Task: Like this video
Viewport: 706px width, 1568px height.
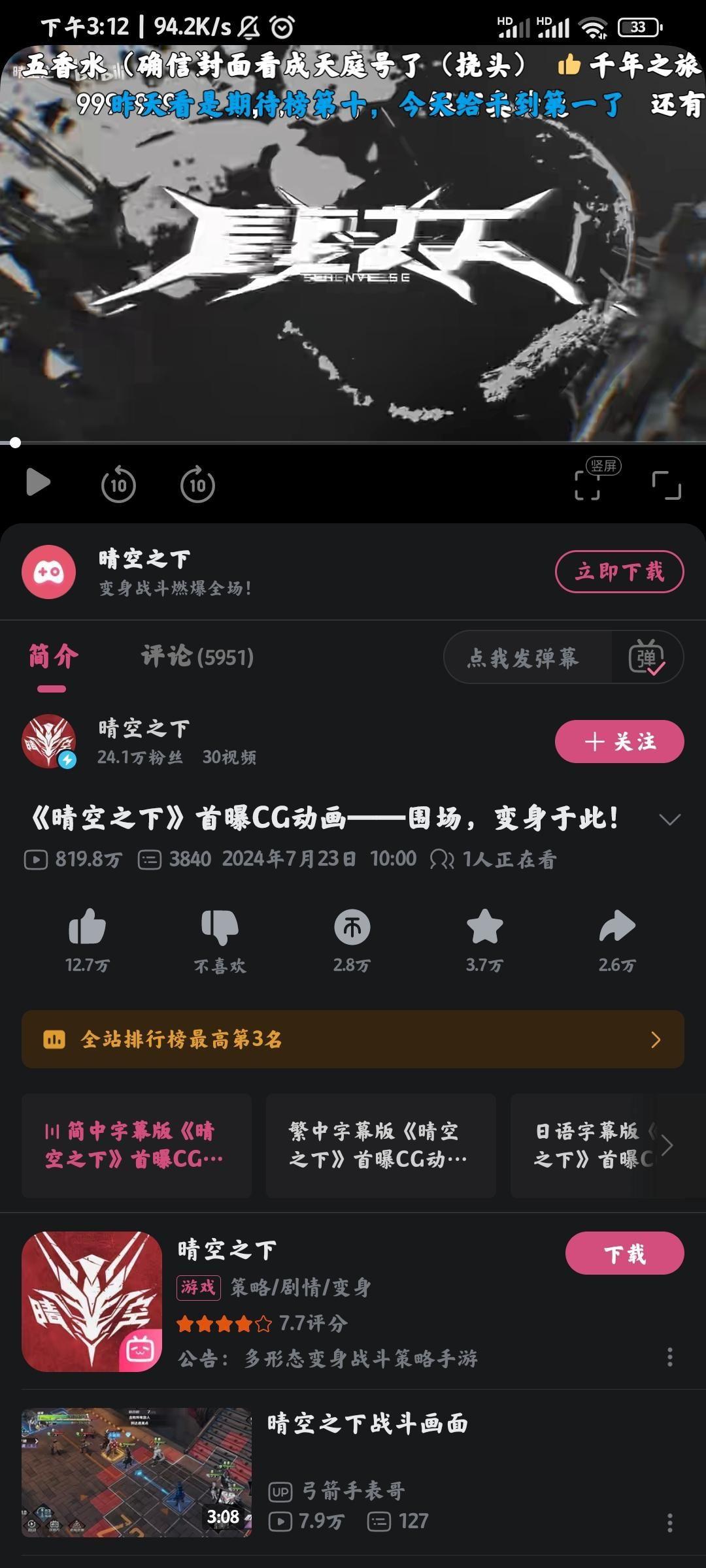Action: (87, 939)
